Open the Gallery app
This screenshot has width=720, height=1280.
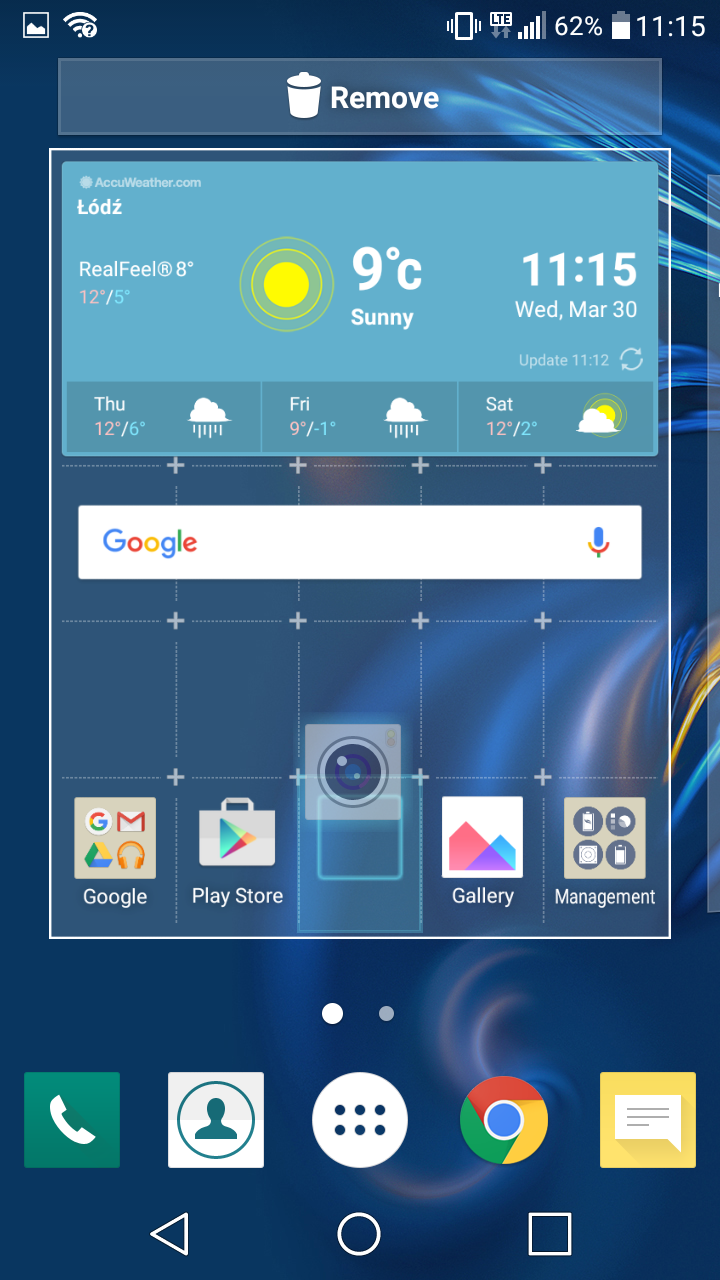[482, 852]
